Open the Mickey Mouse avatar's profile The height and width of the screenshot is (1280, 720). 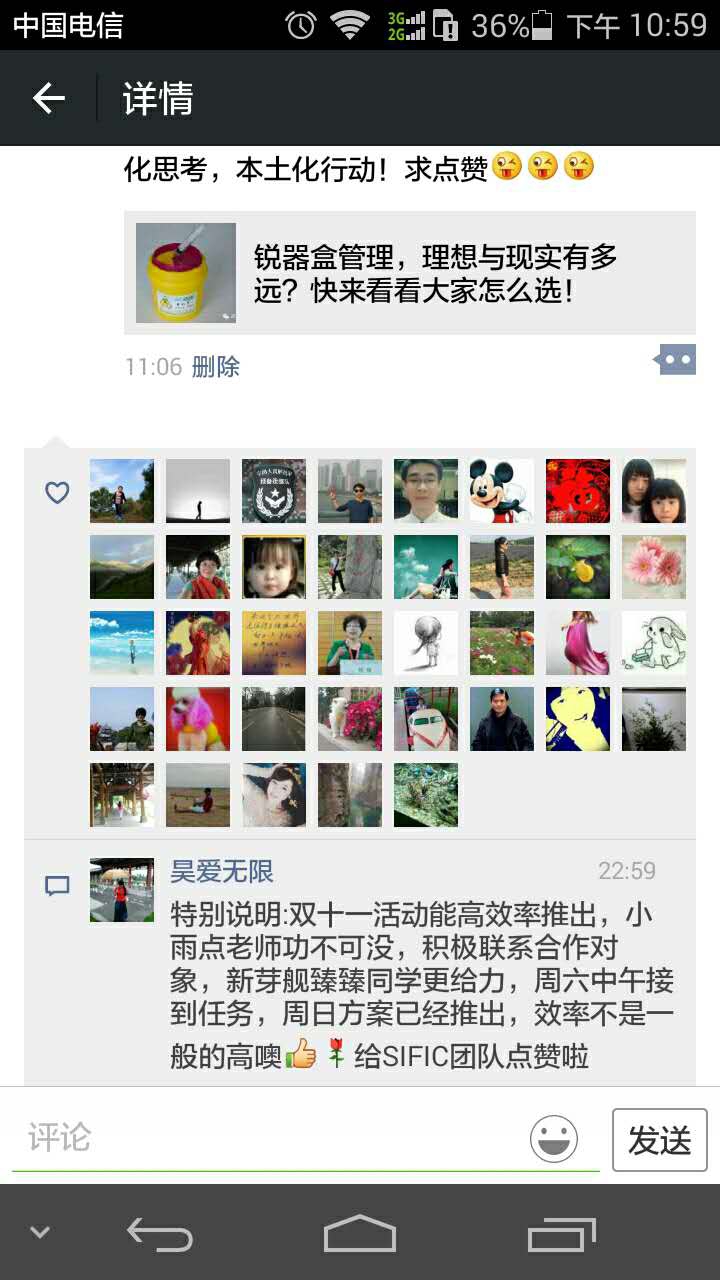coord(501,491)
